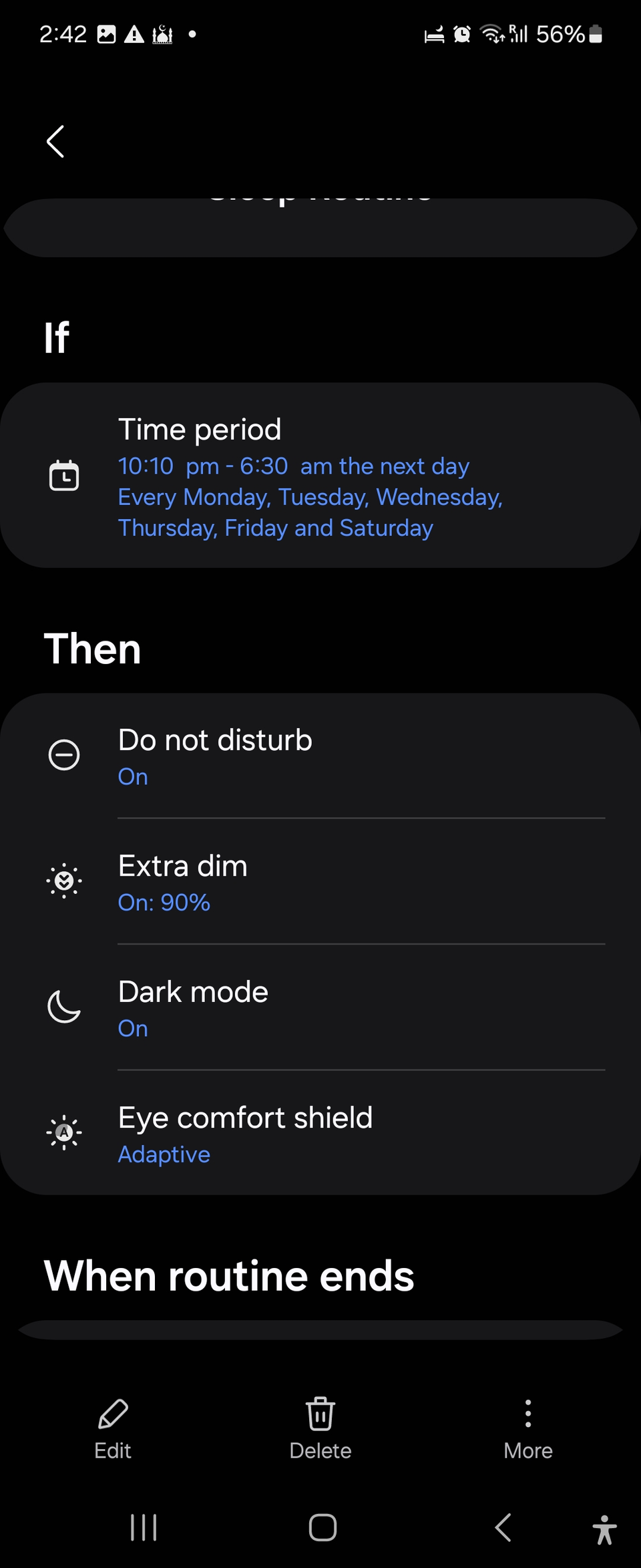Open the More options menu

click(x=527, y=1414)
